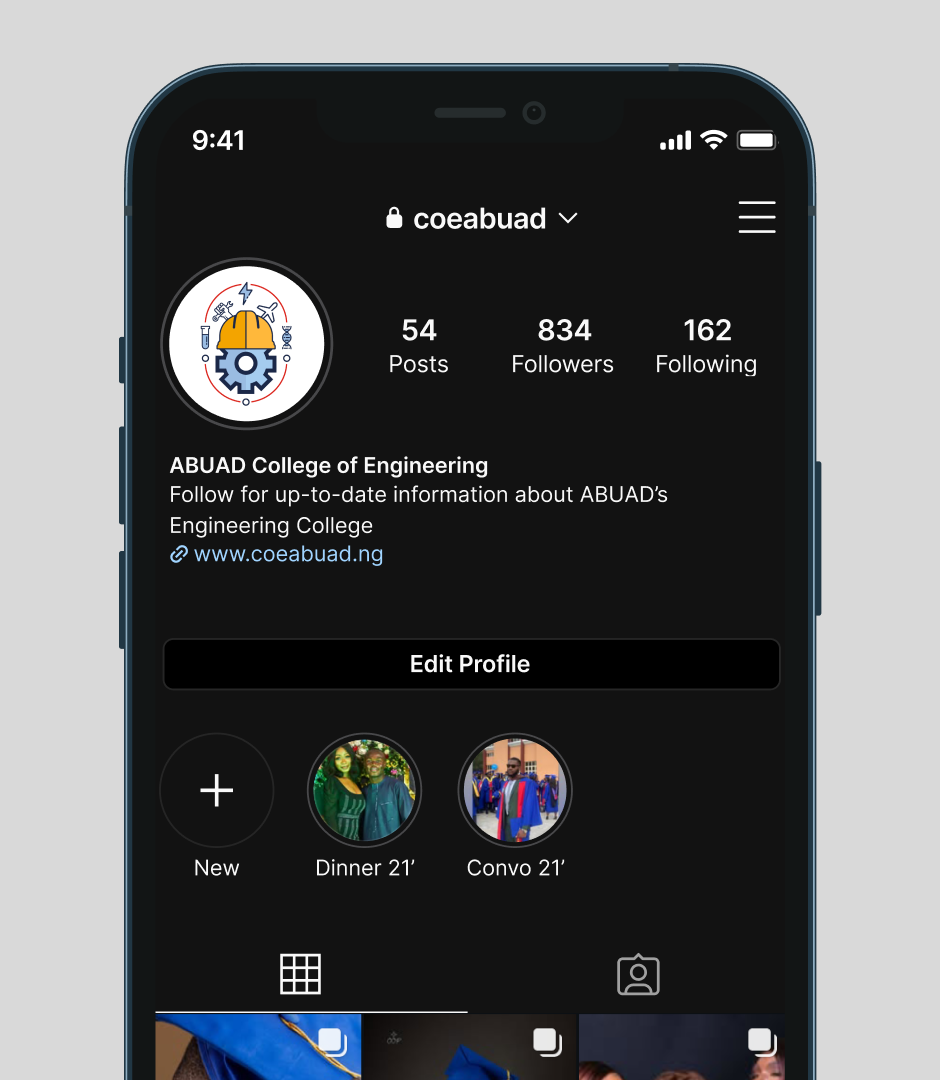Tap the profile picture

(x=246, y=344)
